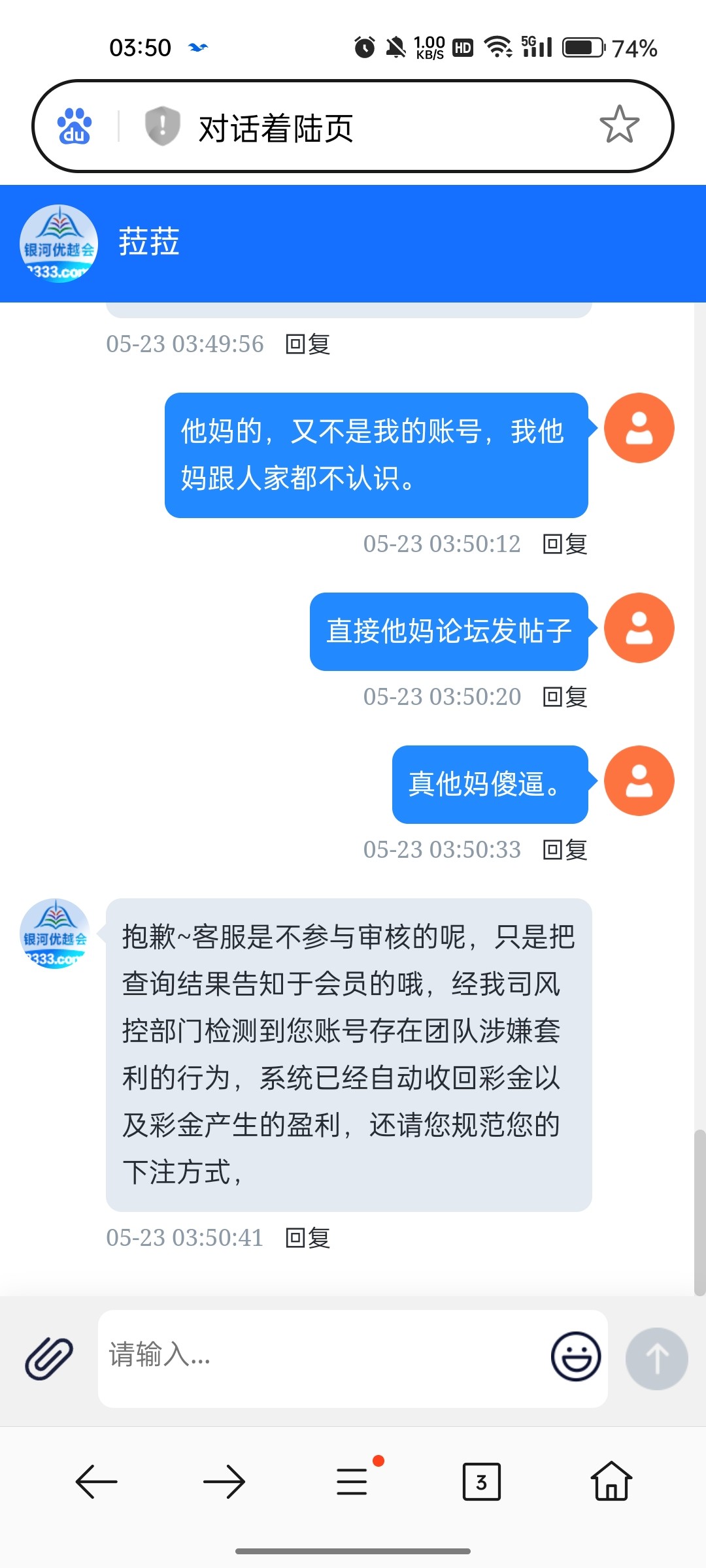Image resolution: width=706 pixels, height=1568 pixels.
Task: Attach a file with the paperclip icon
Action: 49,1358
